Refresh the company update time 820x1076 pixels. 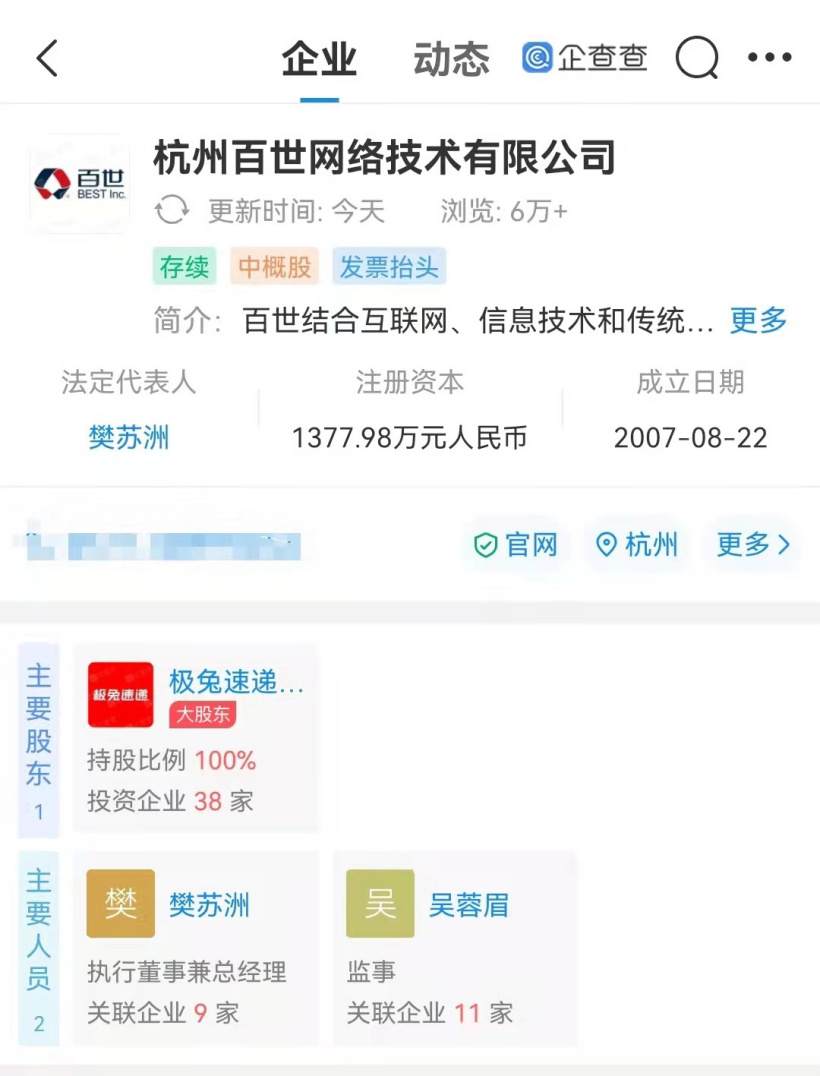[x=172, y=211]
